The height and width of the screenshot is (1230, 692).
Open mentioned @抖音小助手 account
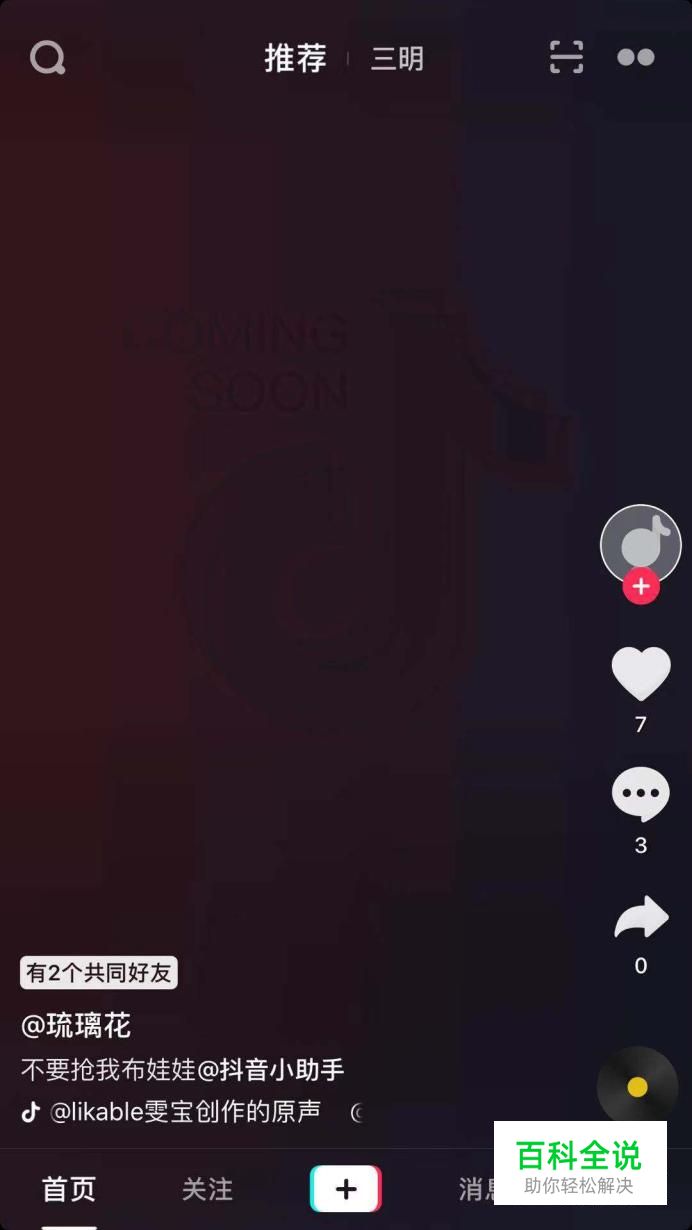point(271,1069)
